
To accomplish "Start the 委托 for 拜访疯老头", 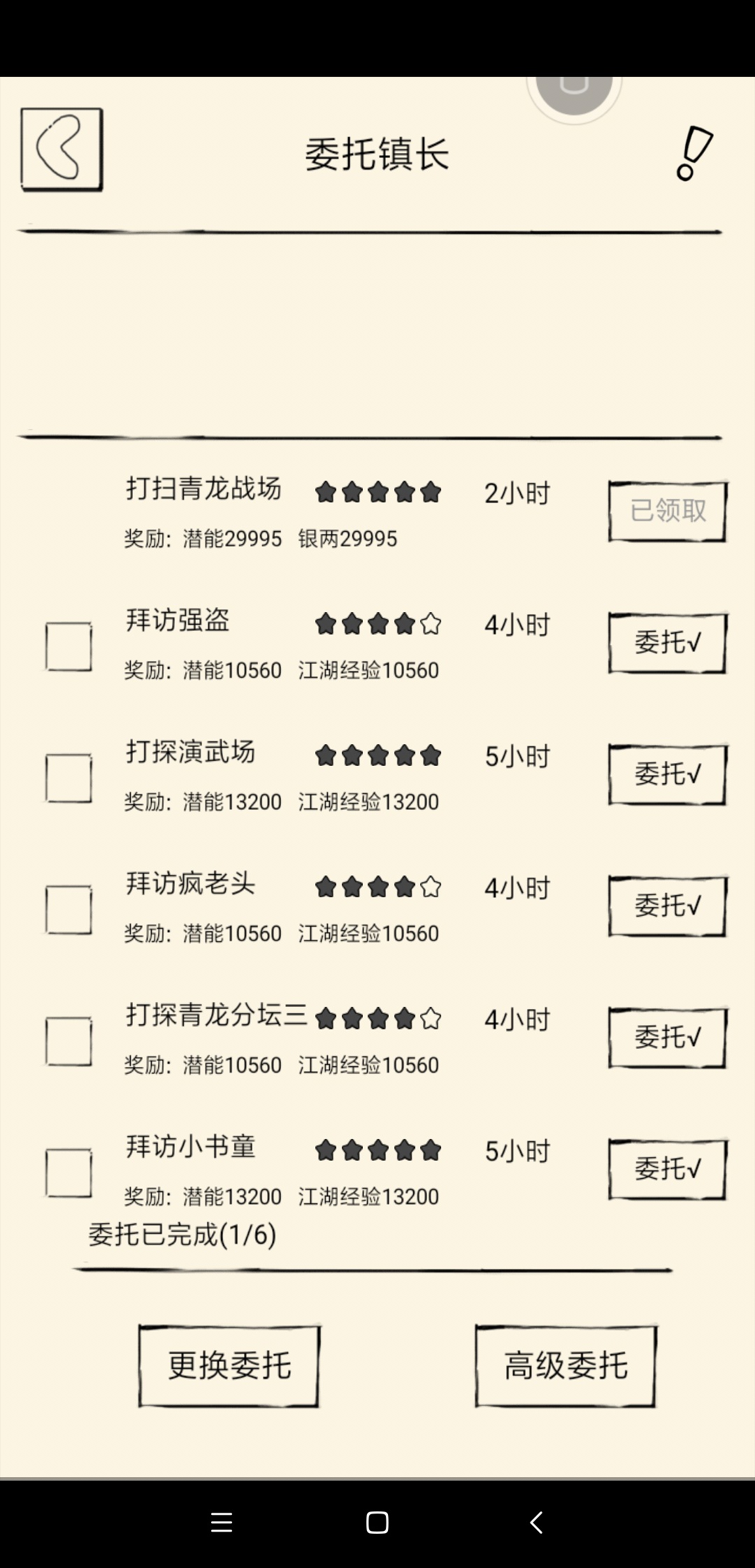I will 667,906.
